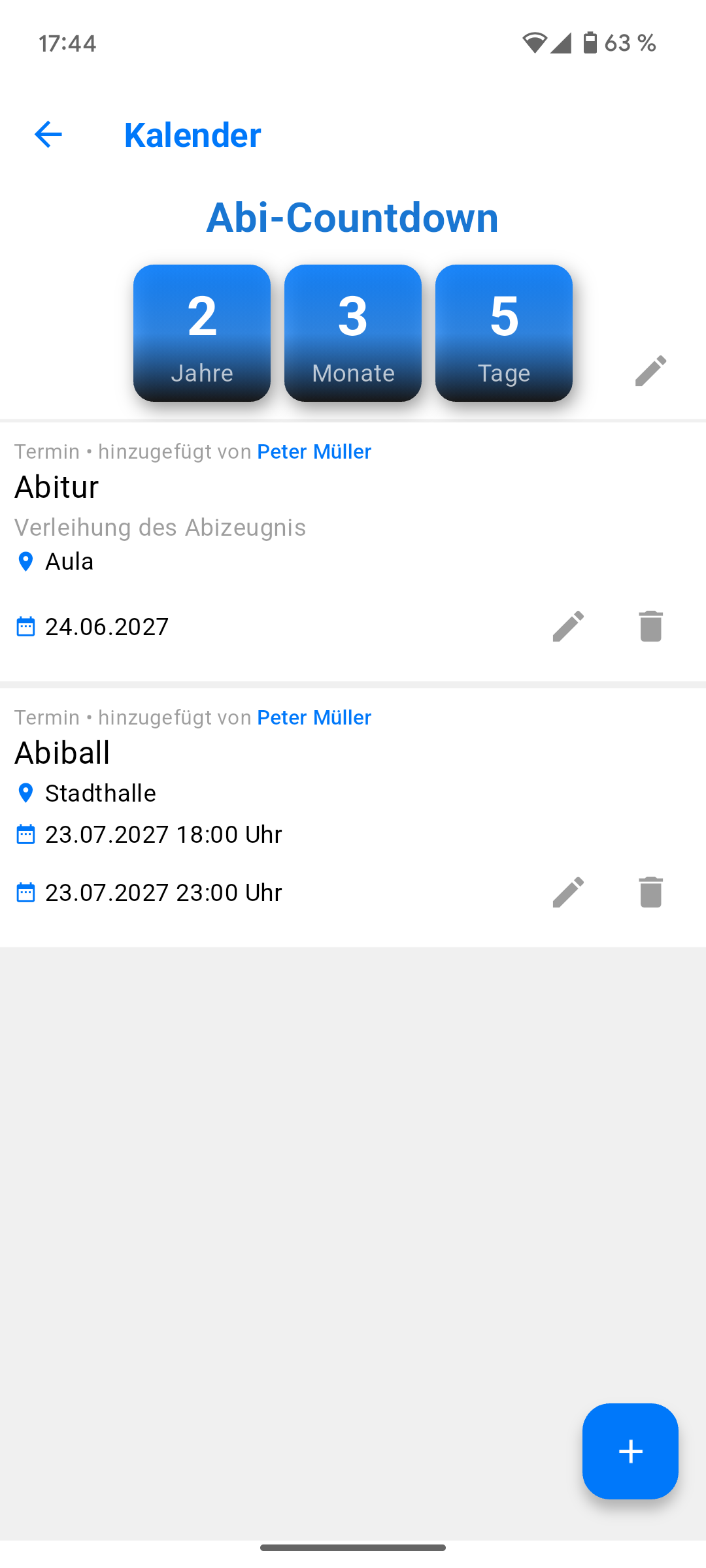Edit the Abi-Countdown date
706x1568 pixels.
coord(650,370)
